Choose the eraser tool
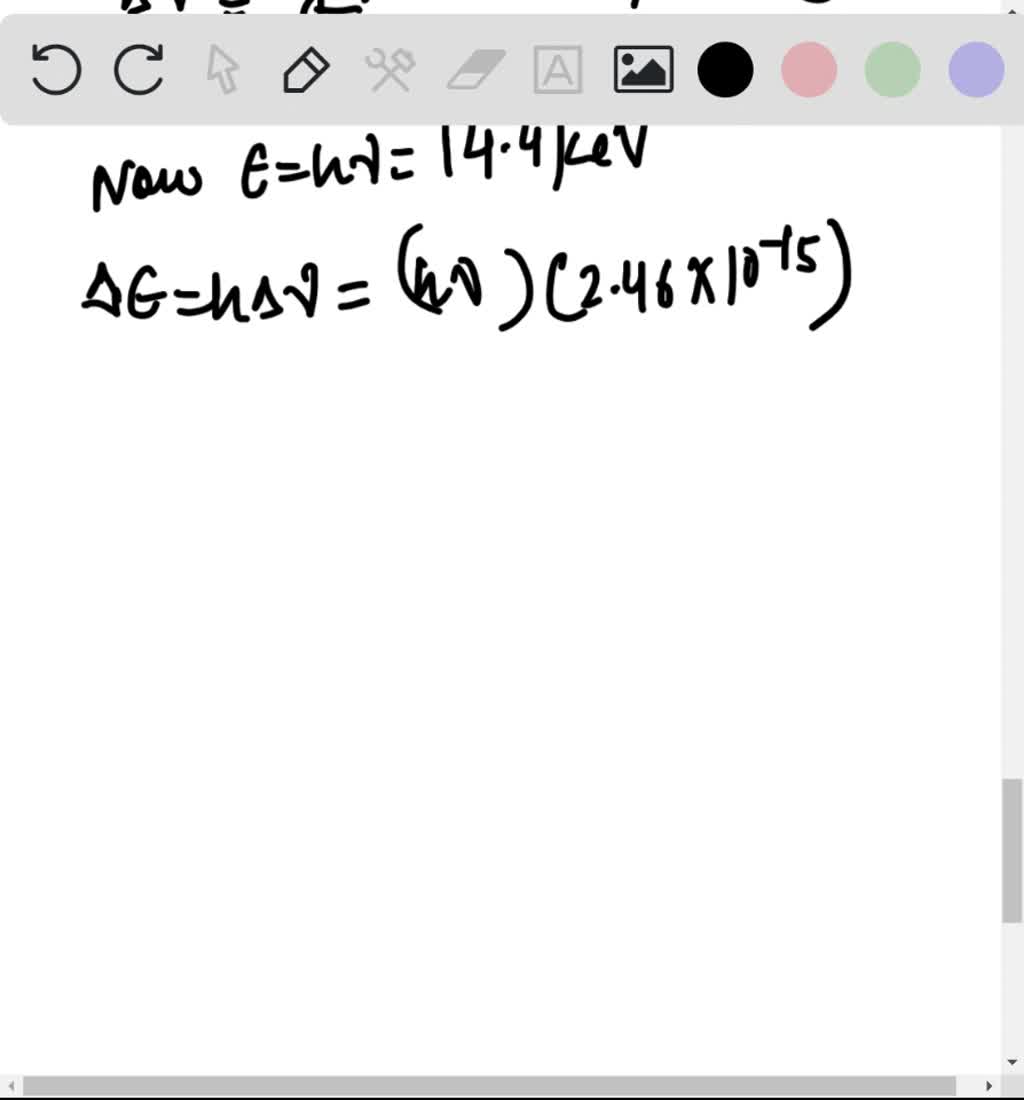The width and height of the screenshot is (1024, 1100). (x=475, y=70)
